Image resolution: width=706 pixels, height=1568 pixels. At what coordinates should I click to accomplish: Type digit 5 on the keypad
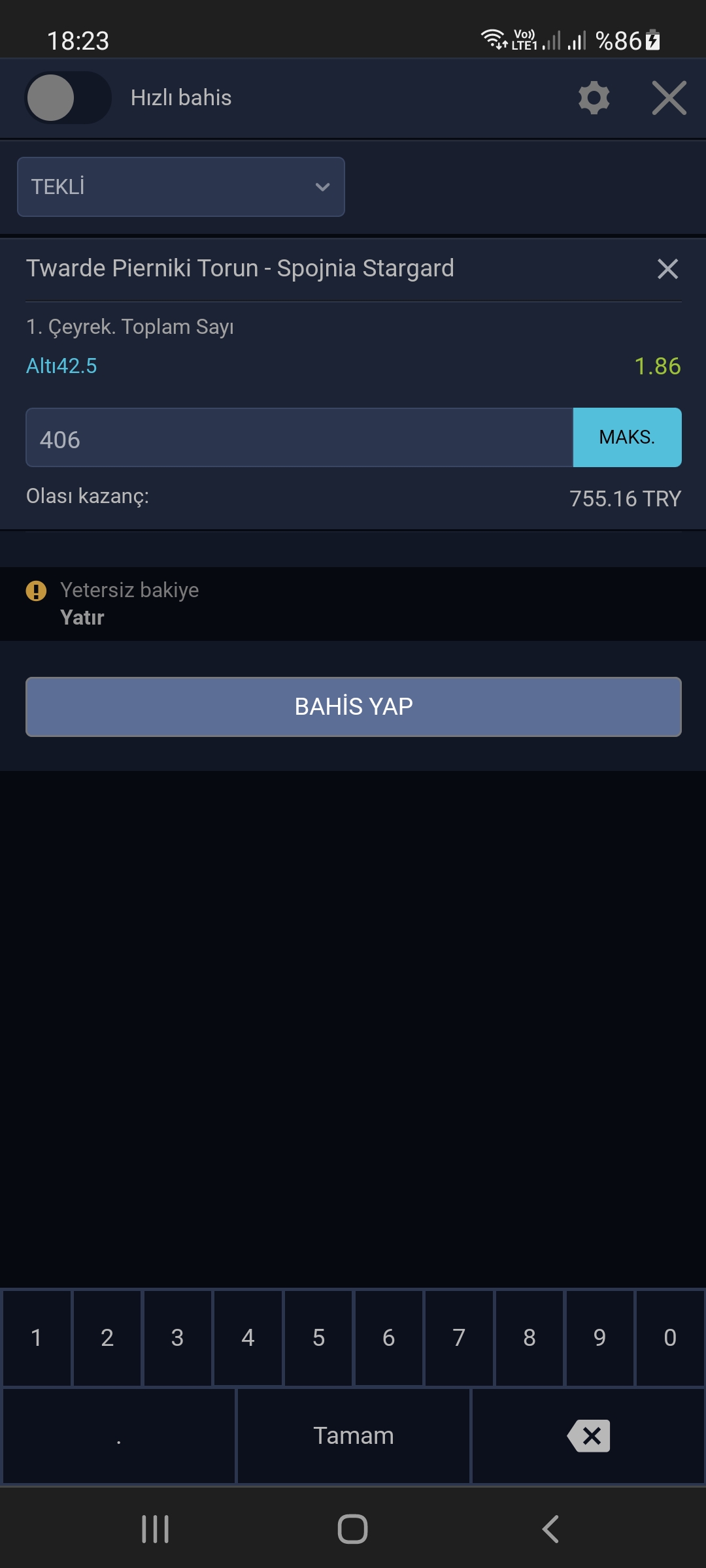(318, 1337)
